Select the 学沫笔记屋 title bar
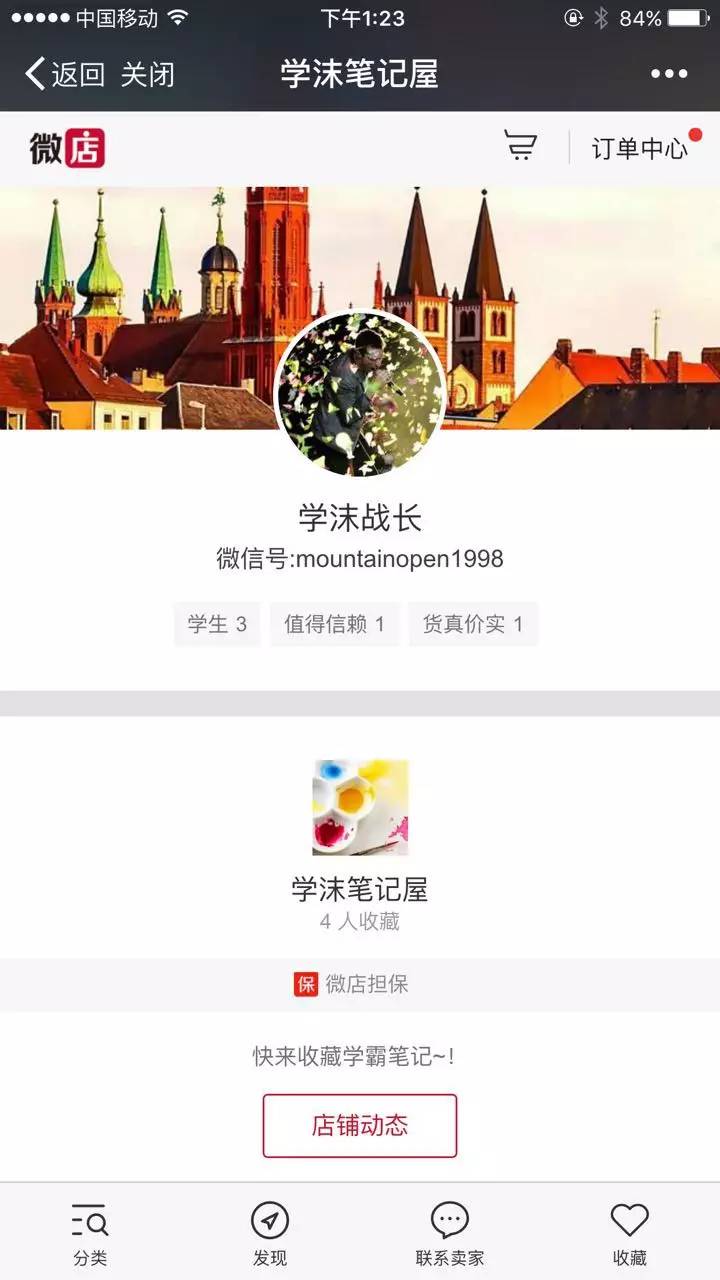 point(360,73)
